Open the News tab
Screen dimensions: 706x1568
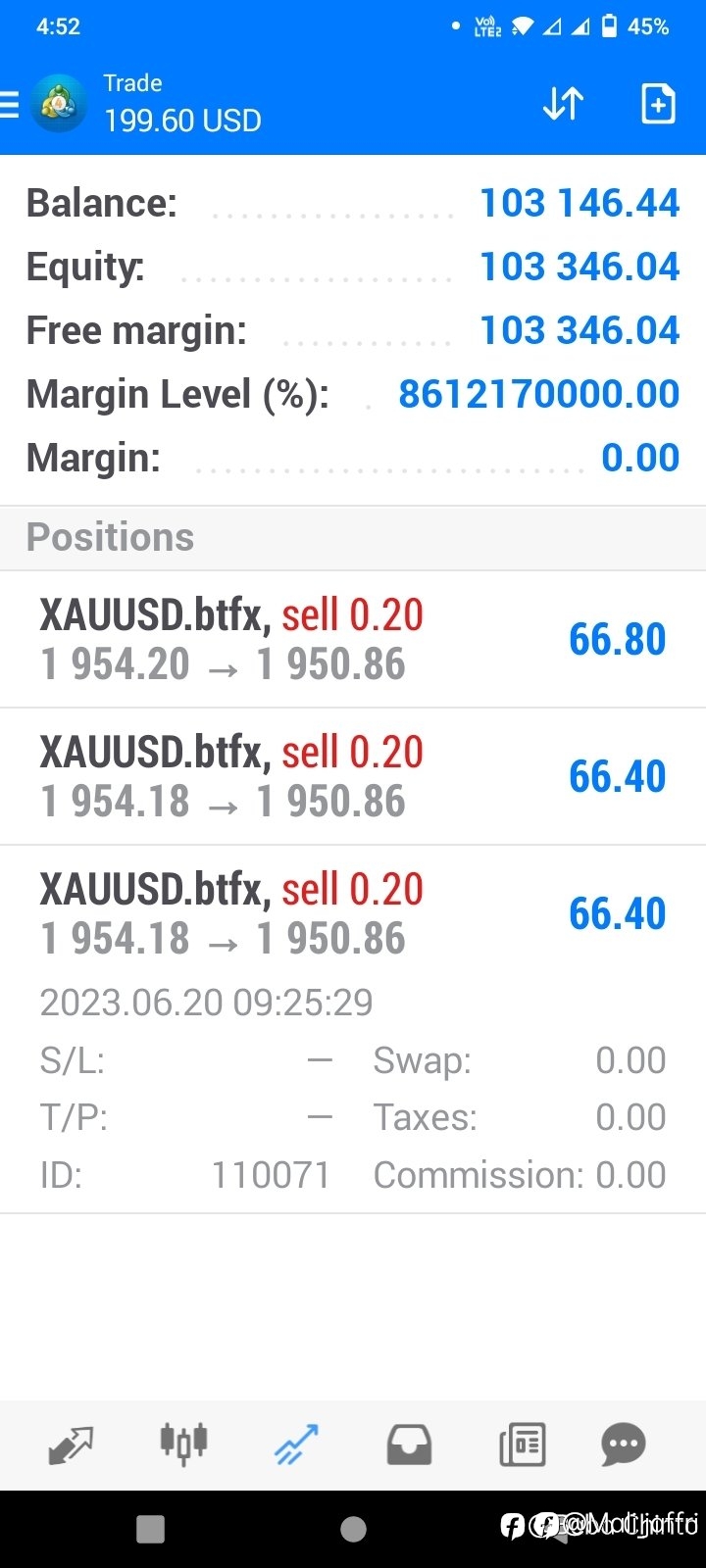tap(522, 1445)
